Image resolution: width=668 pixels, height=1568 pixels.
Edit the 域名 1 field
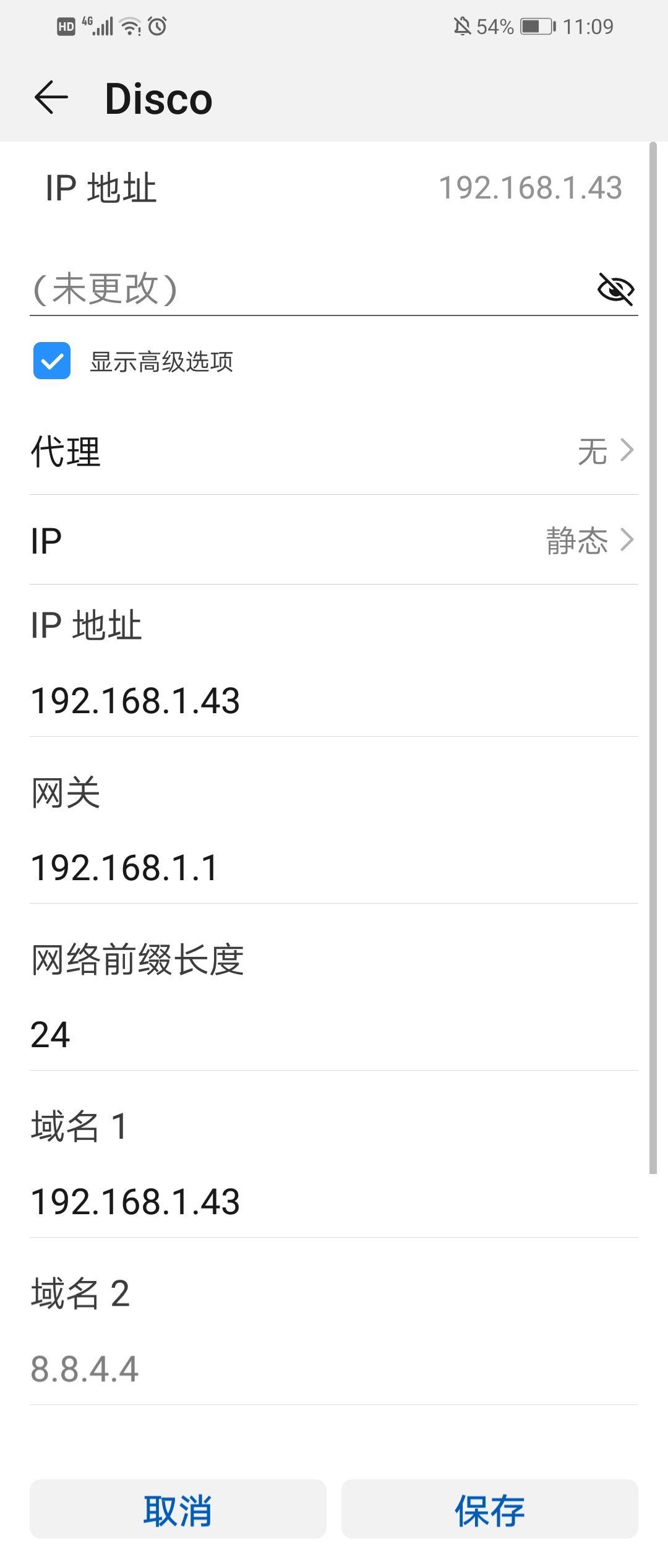334,1202
